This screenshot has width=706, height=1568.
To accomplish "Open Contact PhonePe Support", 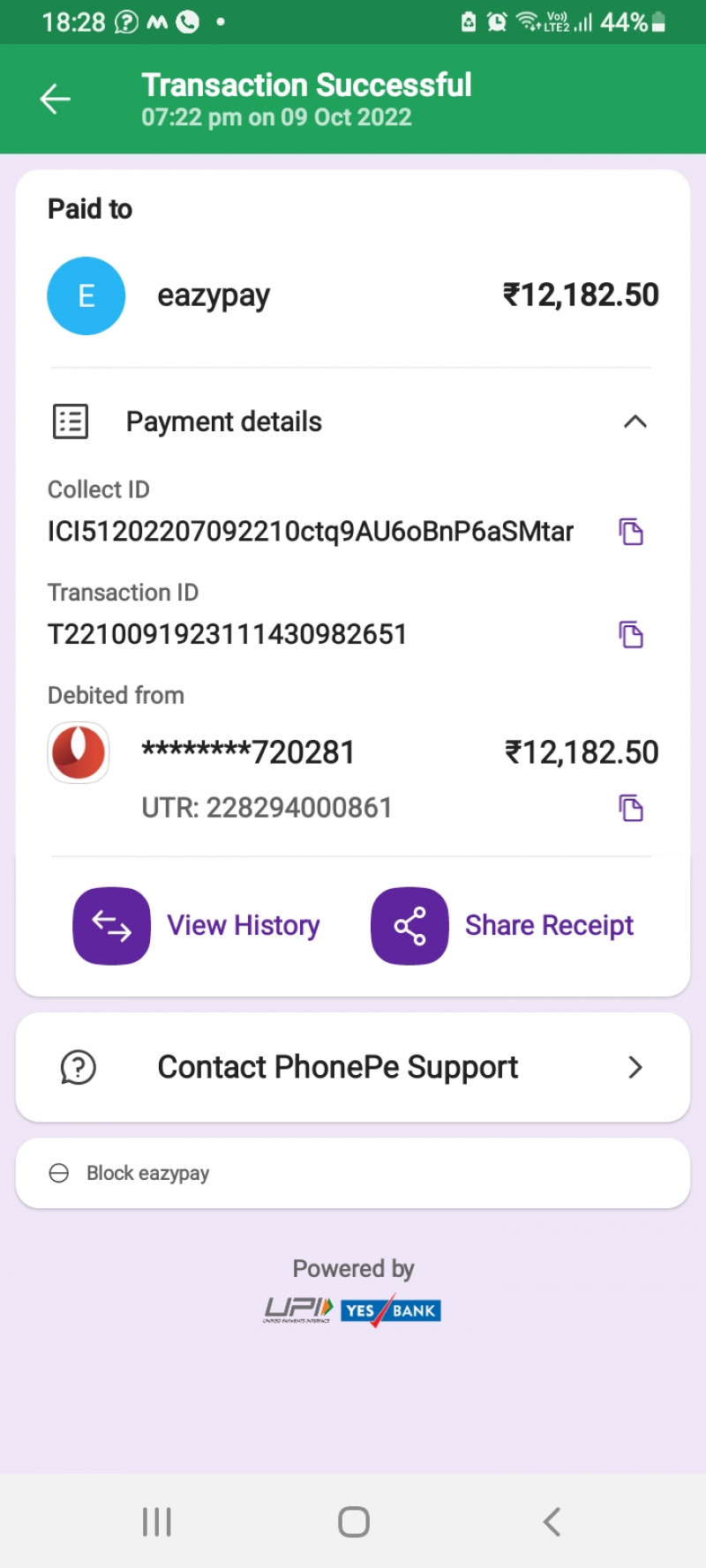I will pyautogui.click(x=353, y=1067).
